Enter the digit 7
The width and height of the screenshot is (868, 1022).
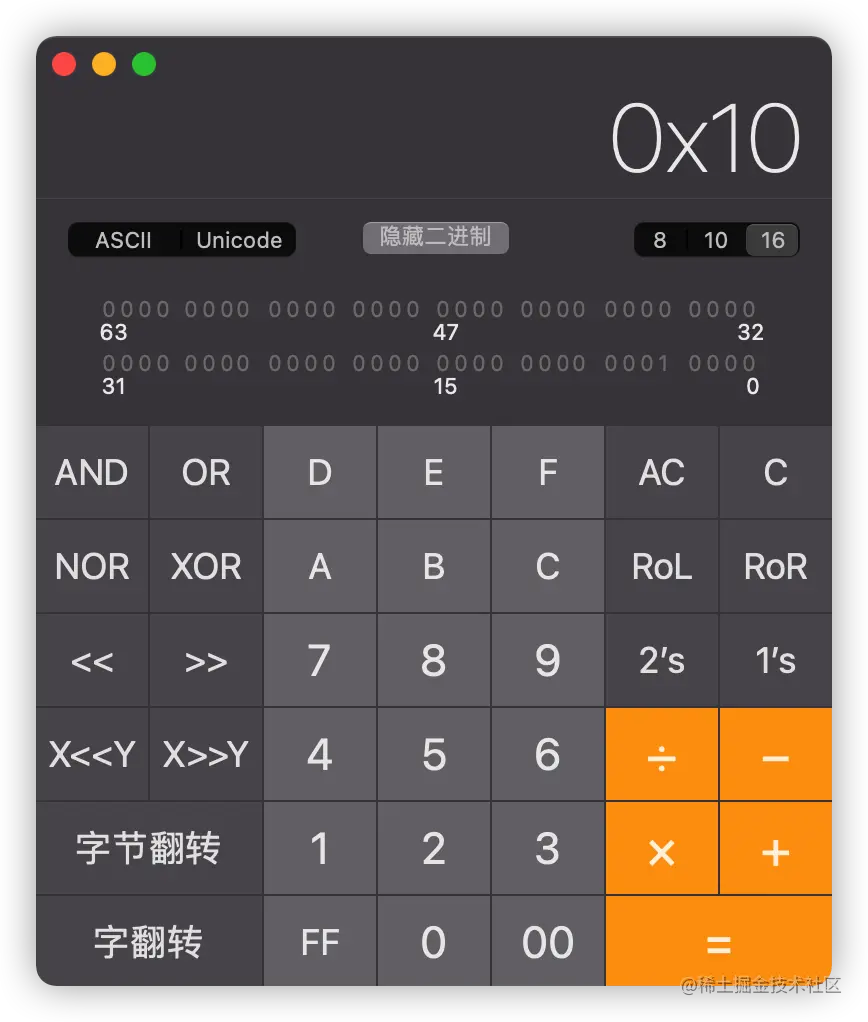point(320,660)
